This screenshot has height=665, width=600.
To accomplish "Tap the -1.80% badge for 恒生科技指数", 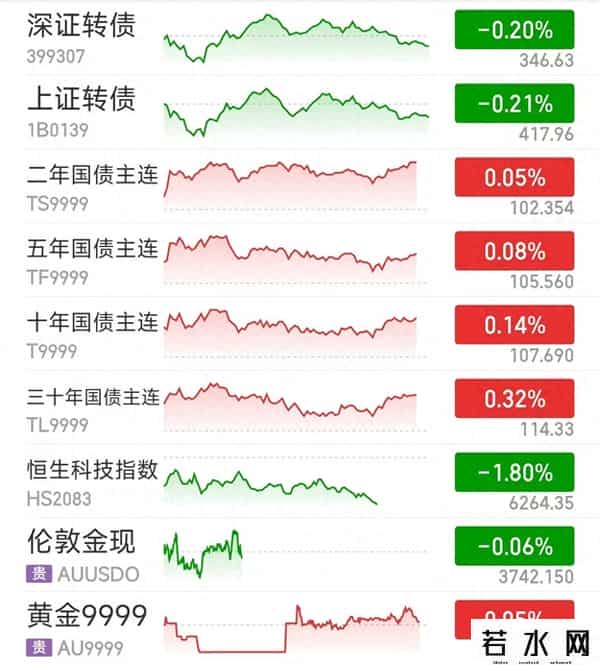I will tap(514, 472).
